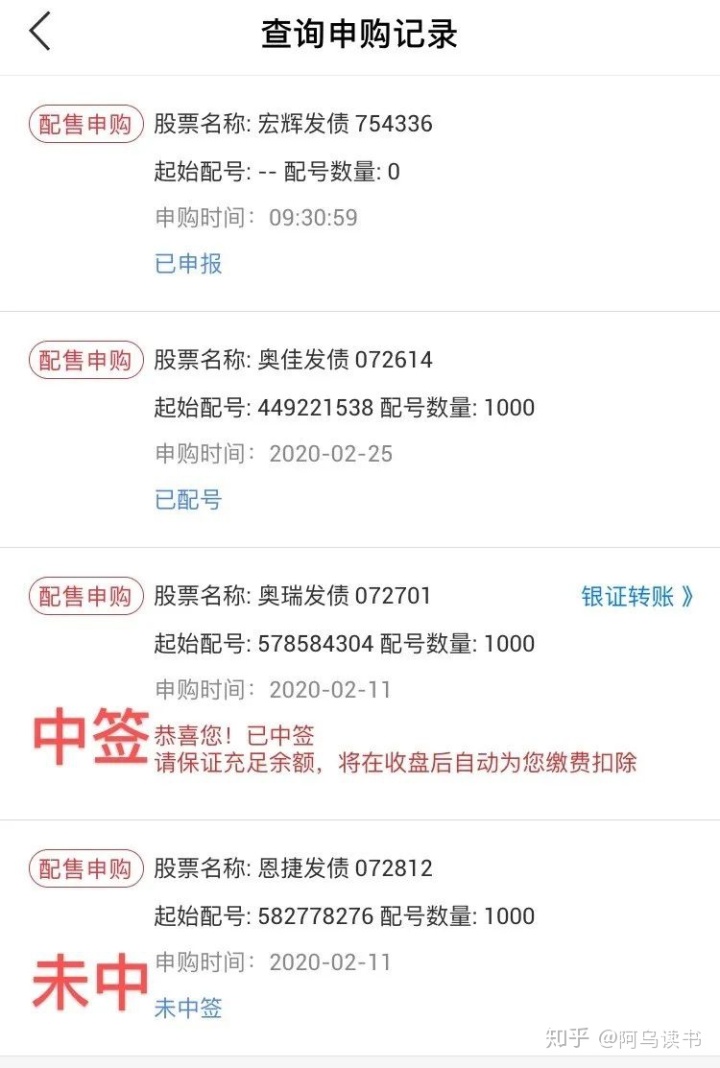Open the 银证转账 link for 奥瑞发债

tap(637, 597)
